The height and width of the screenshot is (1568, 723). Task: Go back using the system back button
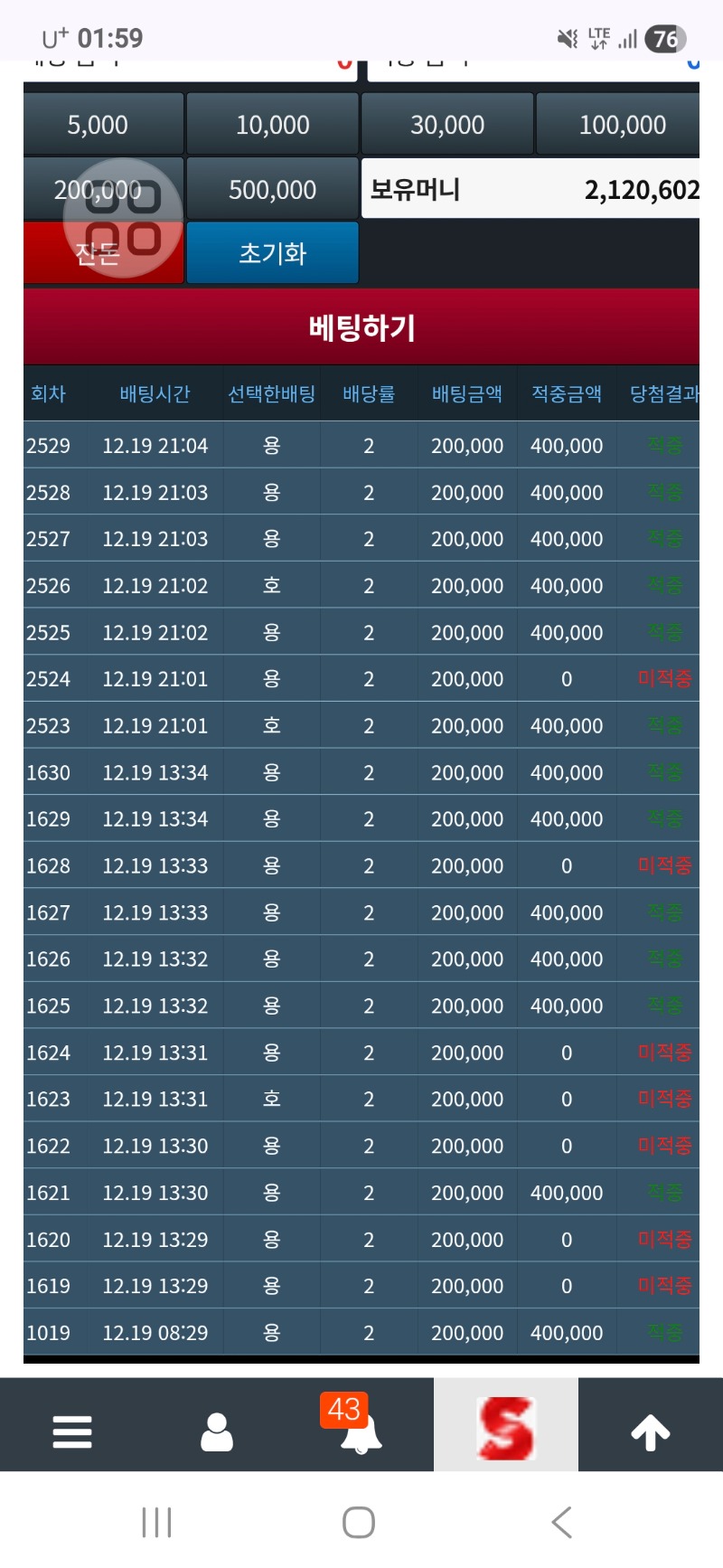coord(561,1522)
